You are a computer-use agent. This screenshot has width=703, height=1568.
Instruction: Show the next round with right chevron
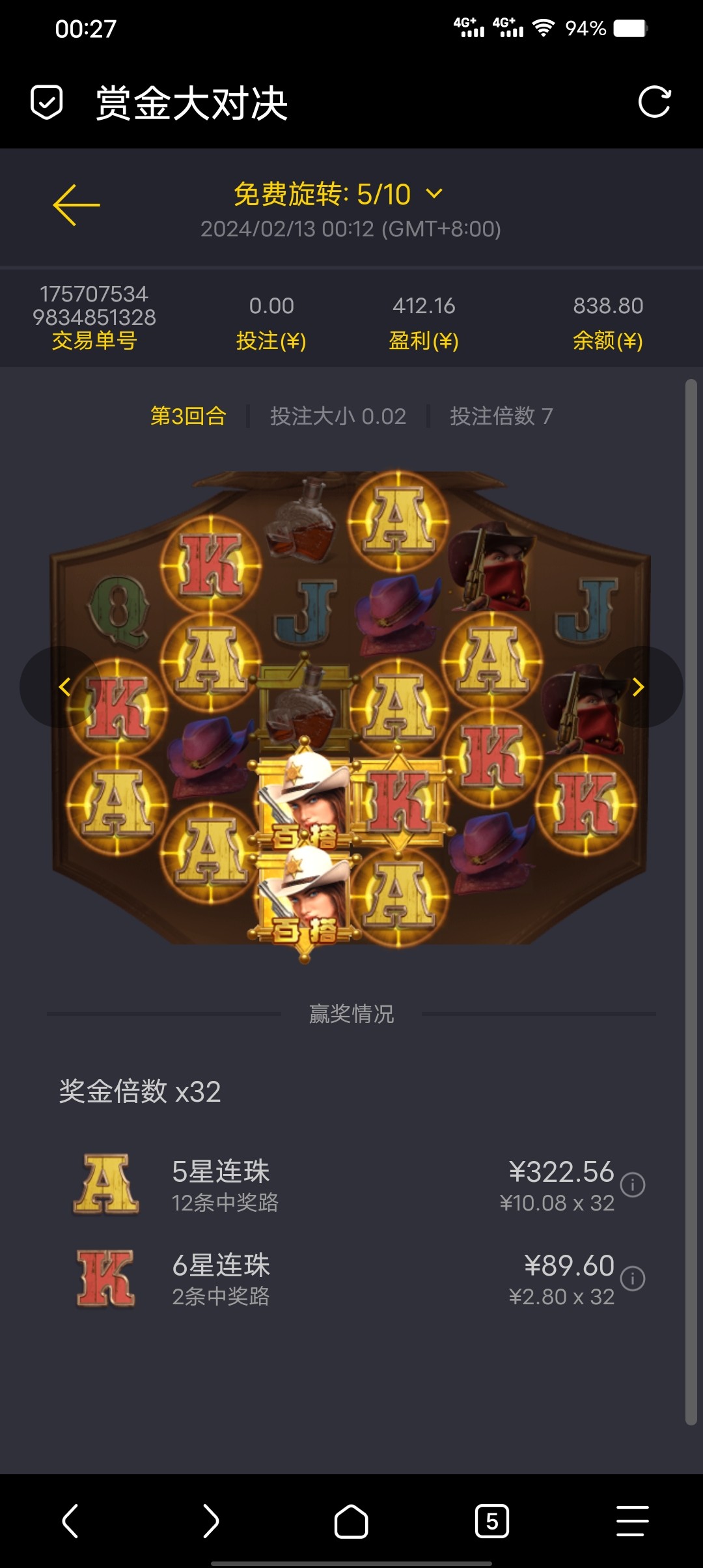(x=639, y=687)
